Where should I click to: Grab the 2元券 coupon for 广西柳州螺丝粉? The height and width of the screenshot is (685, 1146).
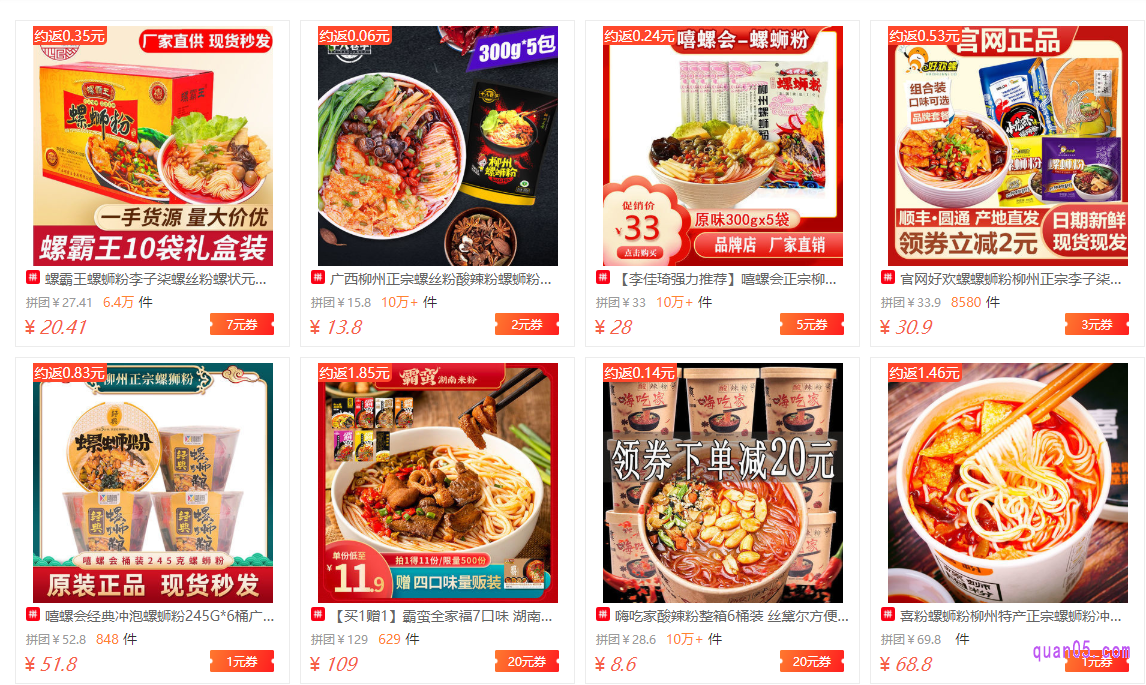[x=526, y=325]
